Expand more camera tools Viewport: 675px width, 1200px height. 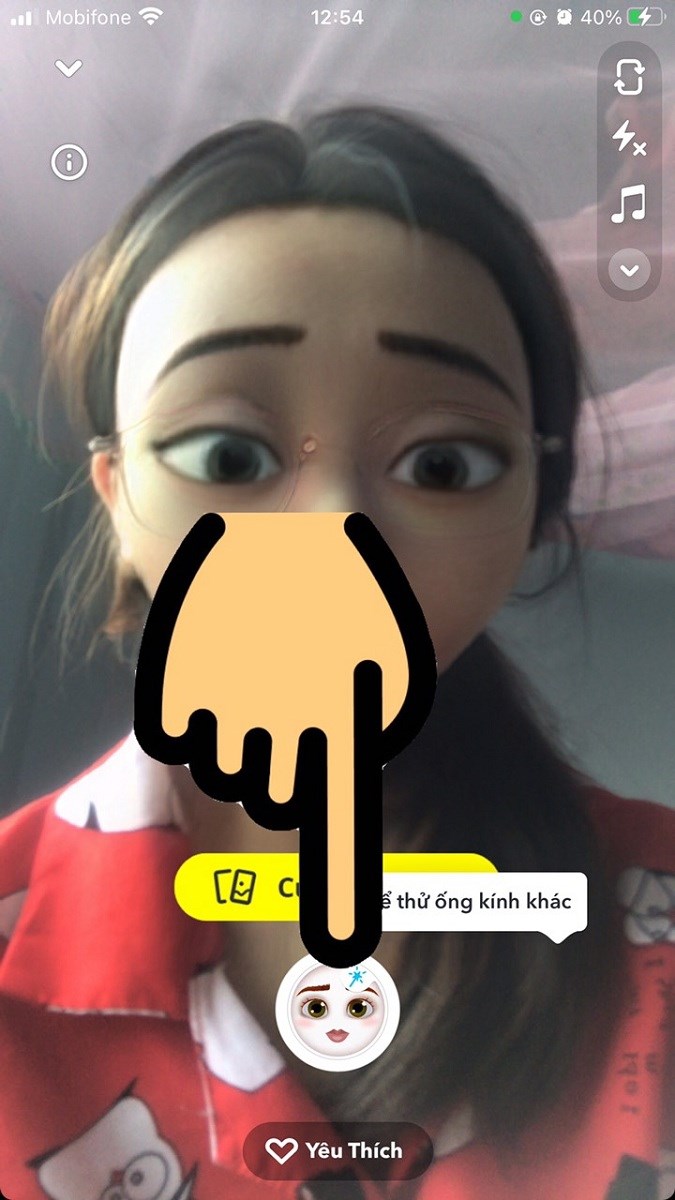[629, 269]
